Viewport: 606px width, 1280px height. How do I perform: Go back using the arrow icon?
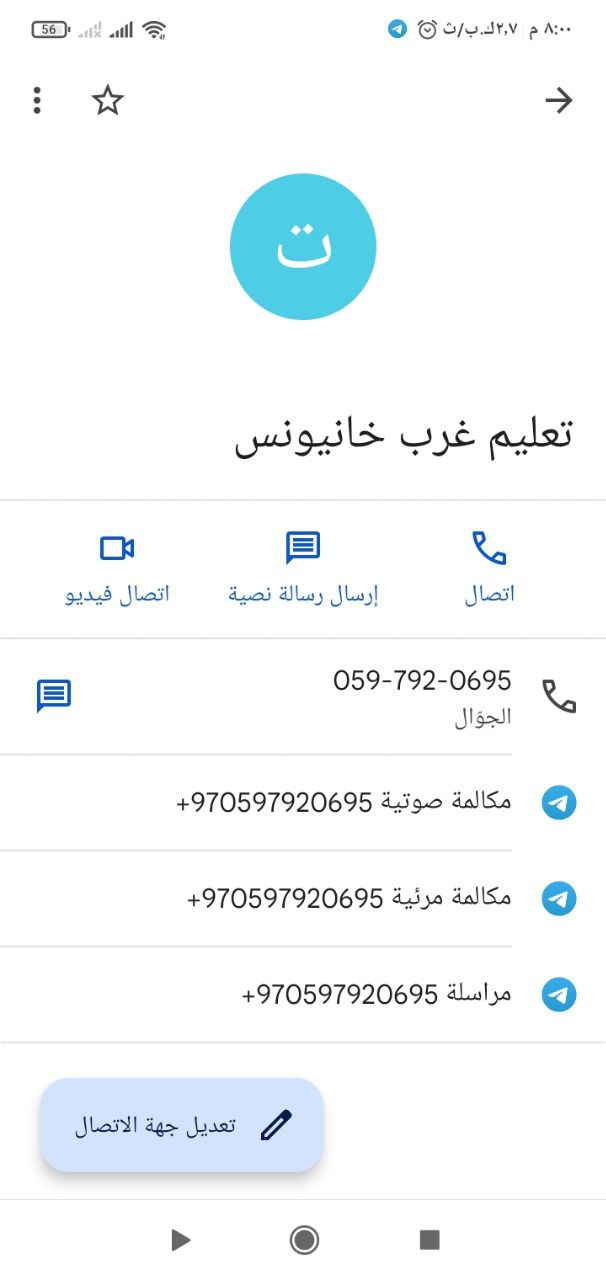(558, 100)
